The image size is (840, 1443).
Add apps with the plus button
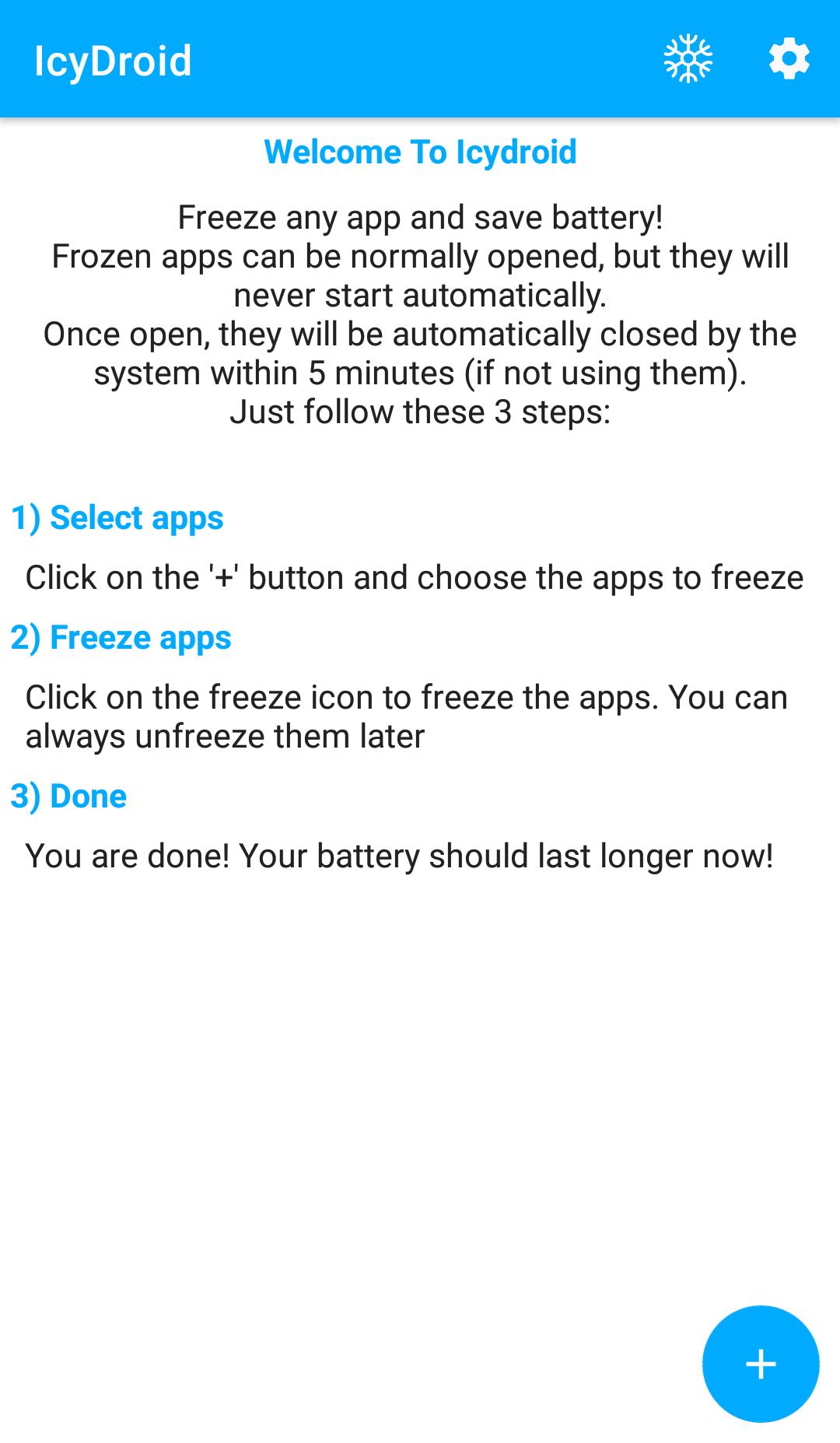[761, 1364]
